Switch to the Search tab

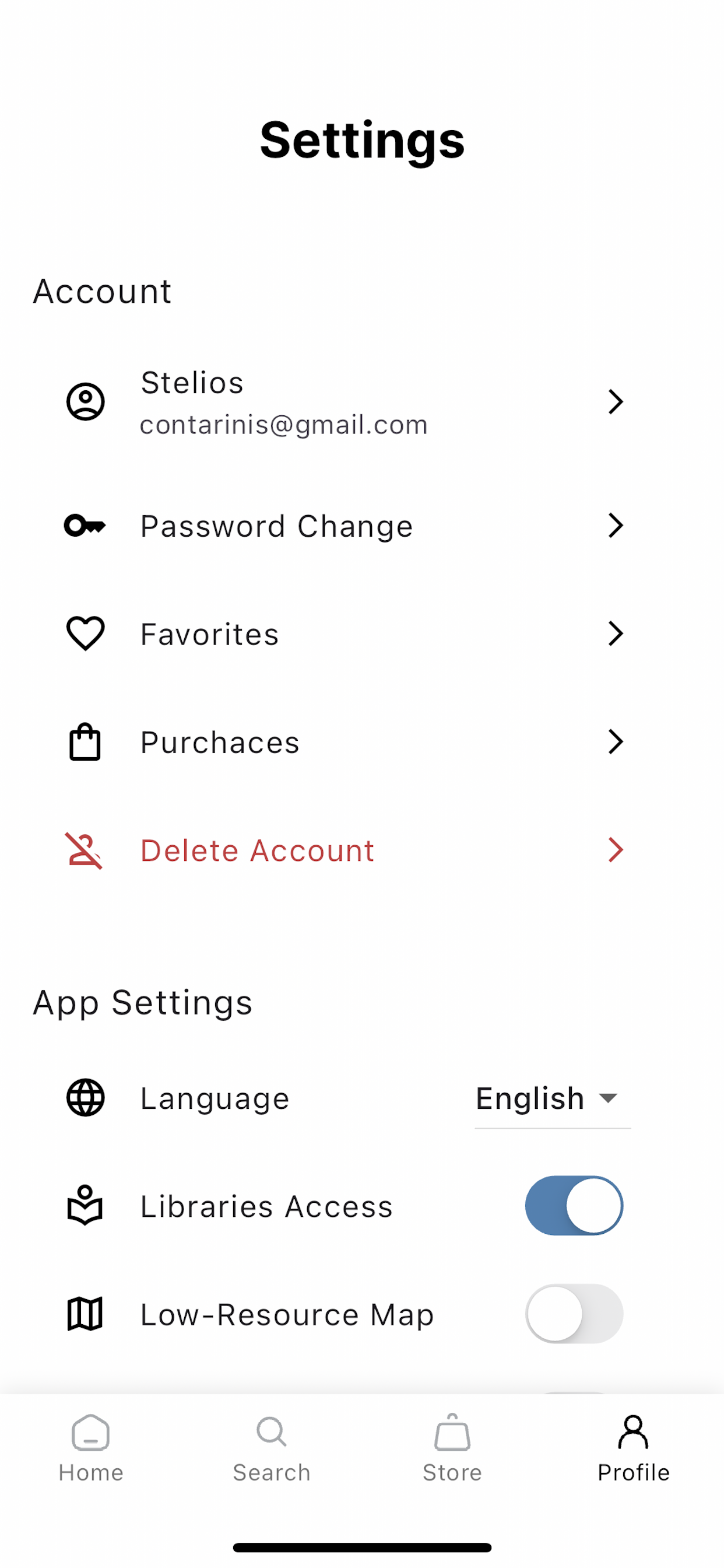tap(271, 1448)
